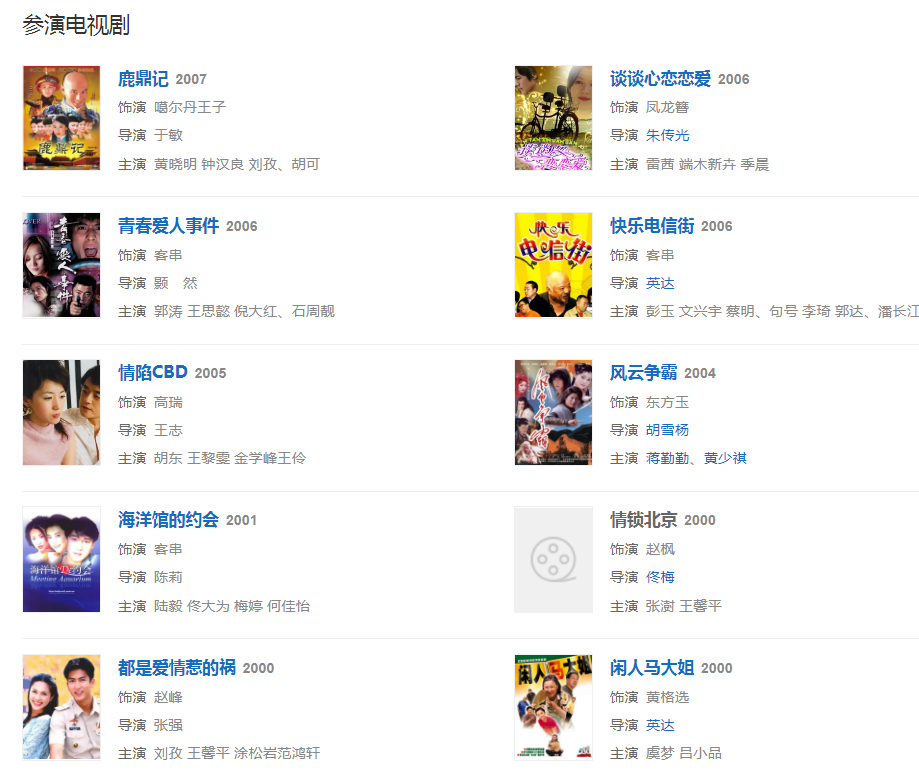
Task: Tap director 英达 under 闲人马大姐
Action: [x=660, y=725]
